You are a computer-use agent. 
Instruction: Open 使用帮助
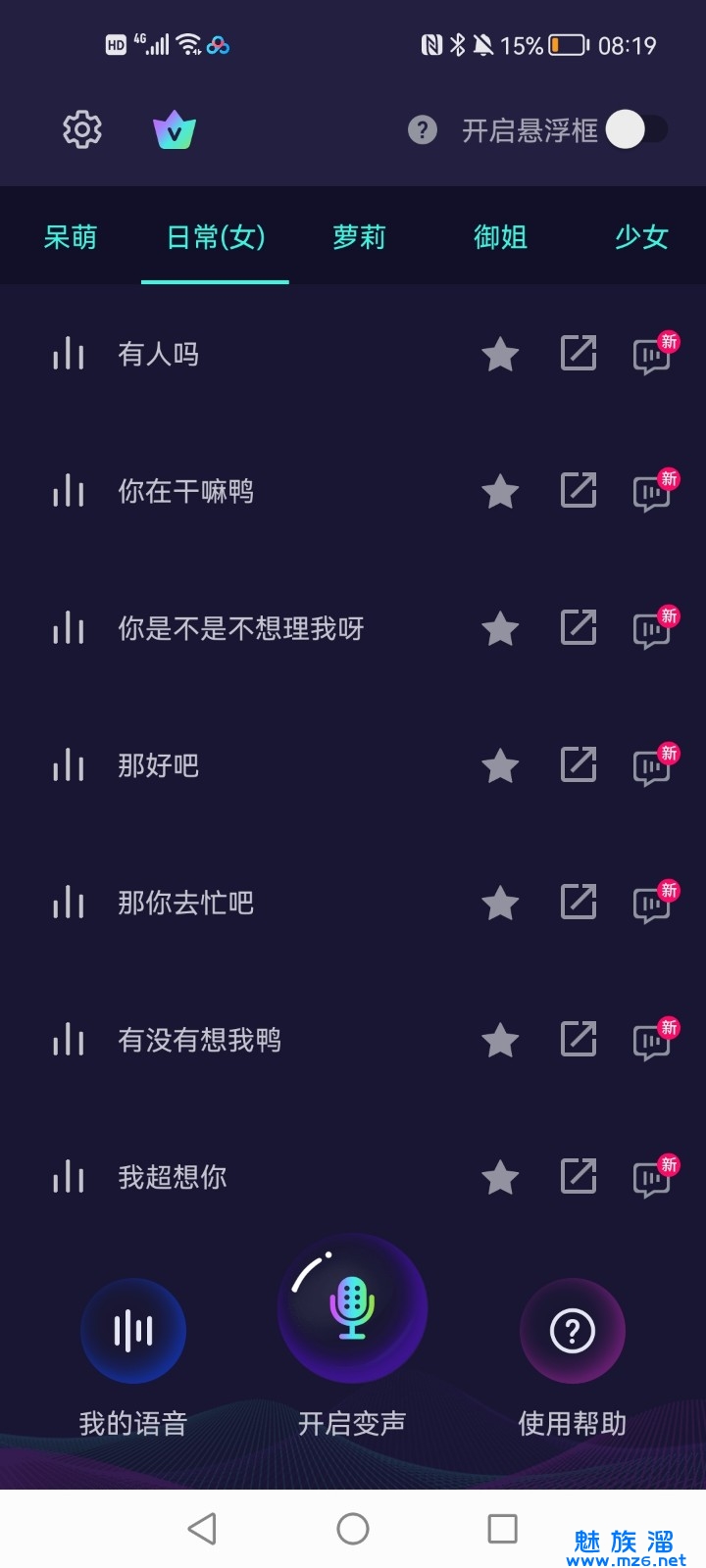tap(573, 1331)
